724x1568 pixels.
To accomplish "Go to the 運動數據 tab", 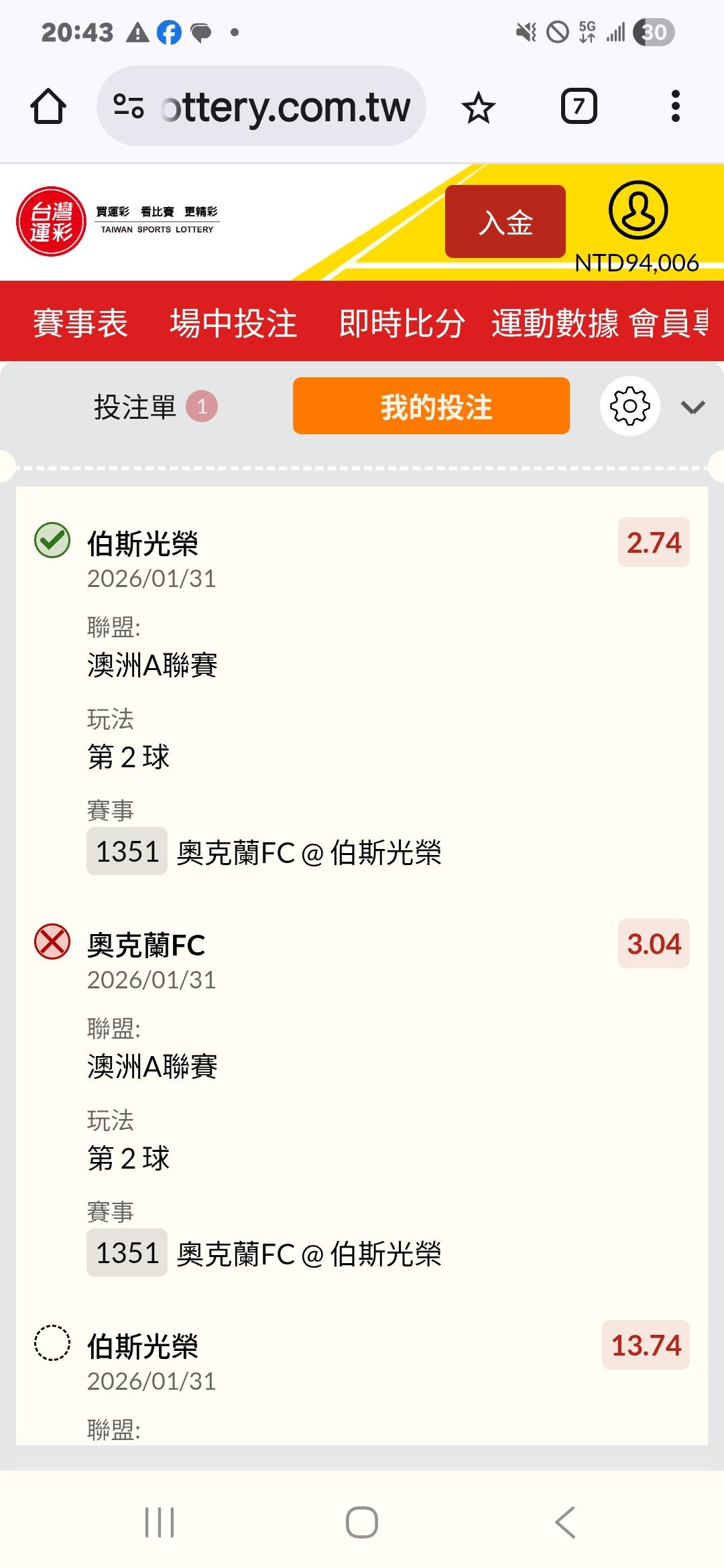I will point(555,323).
